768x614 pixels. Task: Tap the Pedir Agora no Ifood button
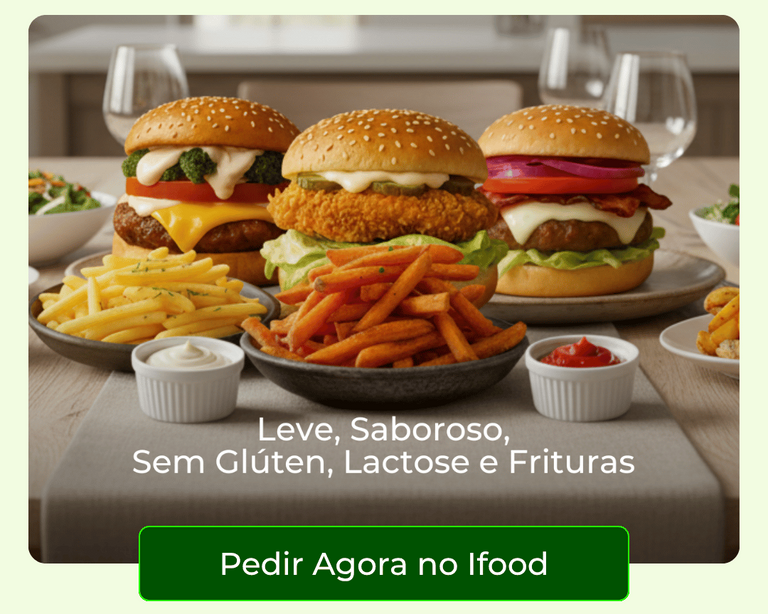click(x=384, y=564)
